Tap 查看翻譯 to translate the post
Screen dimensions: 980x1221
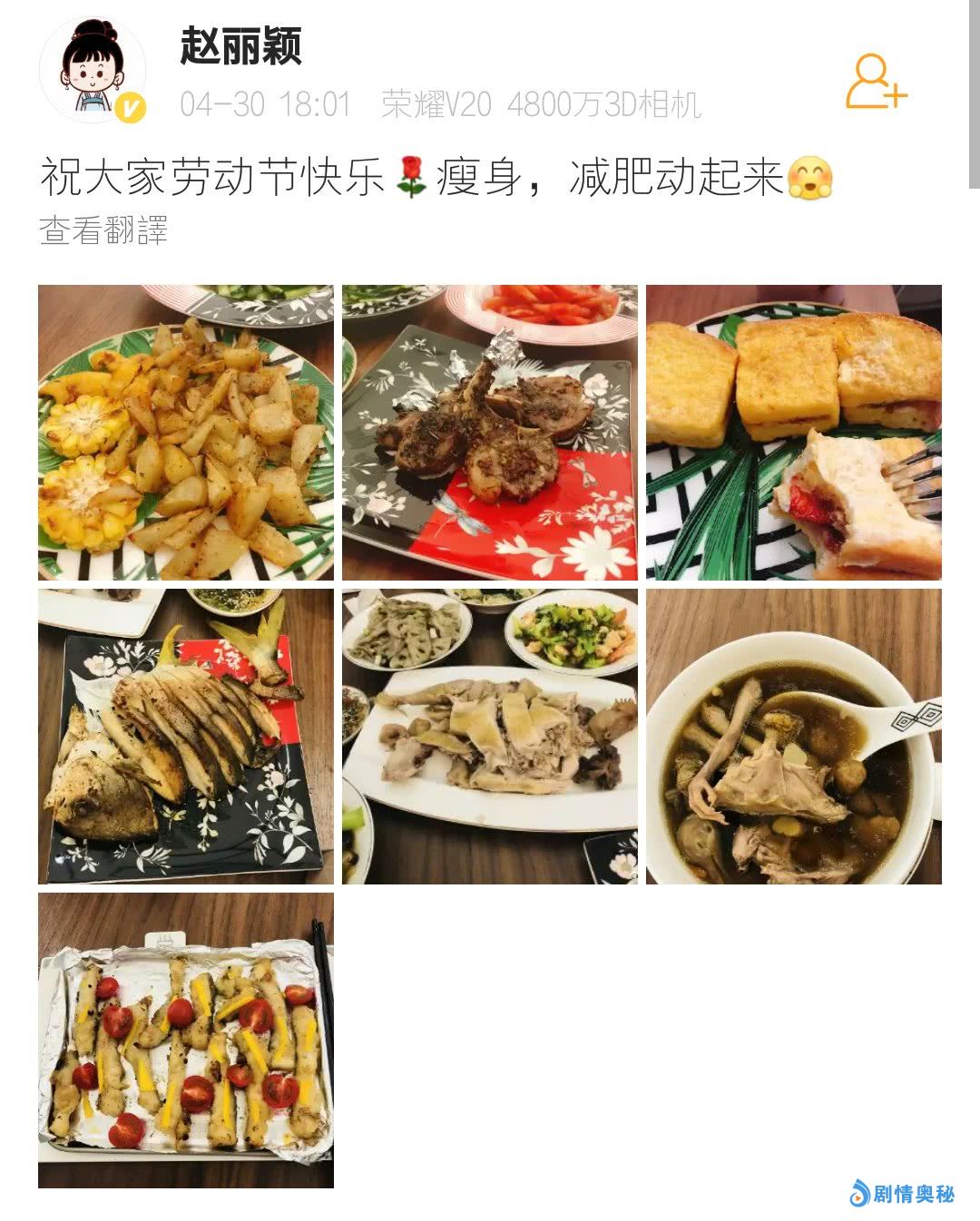point(103,230)
